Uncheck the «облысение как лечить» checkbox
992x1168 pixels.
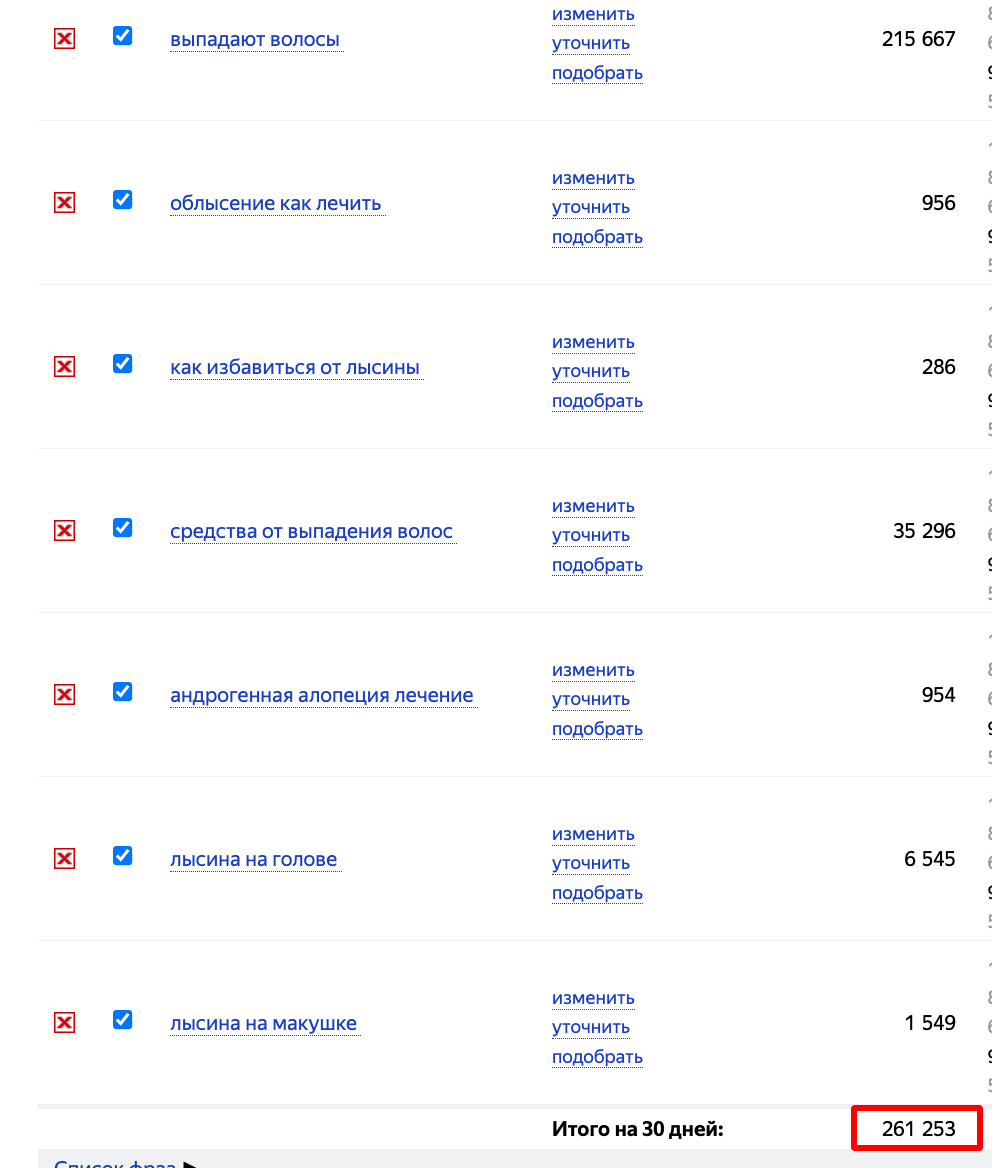122,200
